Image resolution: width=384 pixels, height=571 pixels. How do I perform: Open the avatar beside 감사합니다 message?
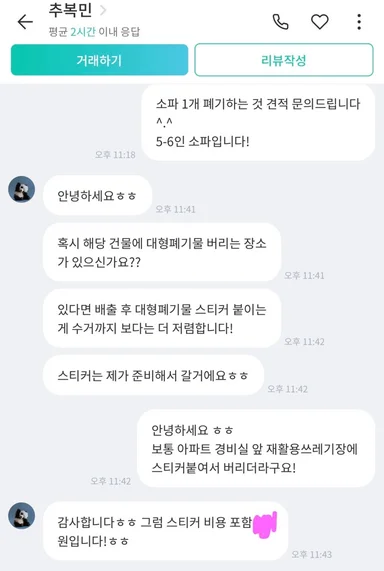point(21,516)
